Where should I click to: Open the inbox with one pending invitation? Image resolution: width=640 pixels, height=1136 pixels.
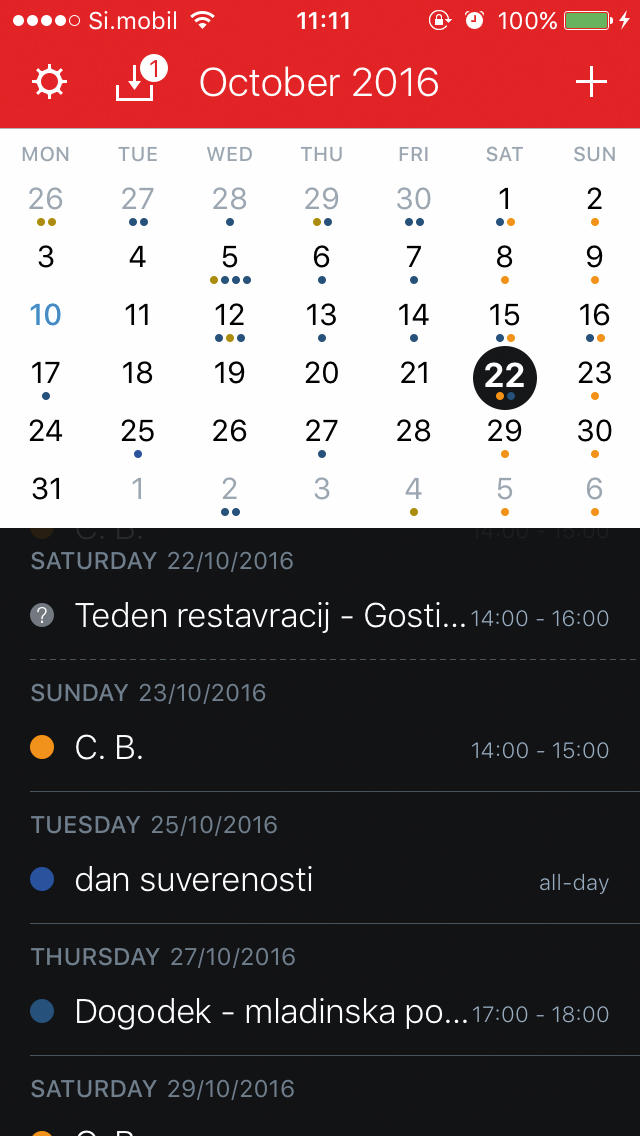[140, 80]
